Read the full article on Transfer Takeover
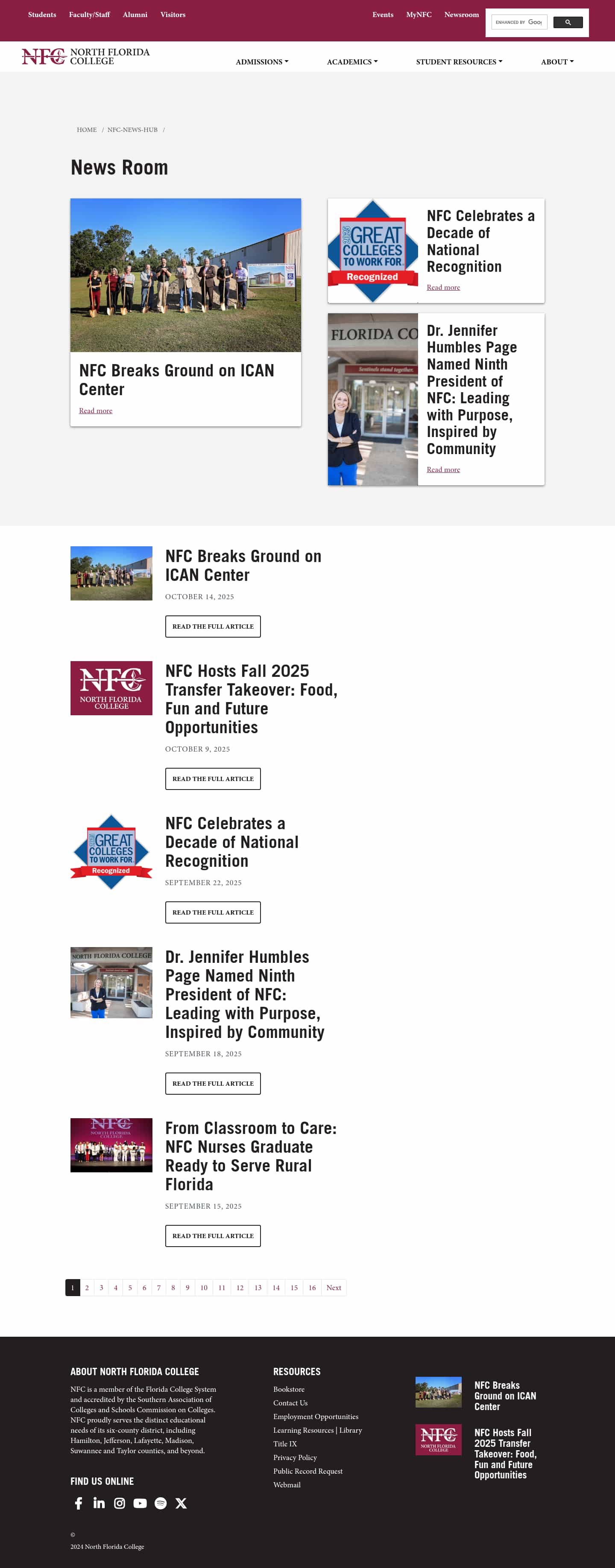Image resolution: width=615 pixels, height=1568 pixels. click(213, 778)
